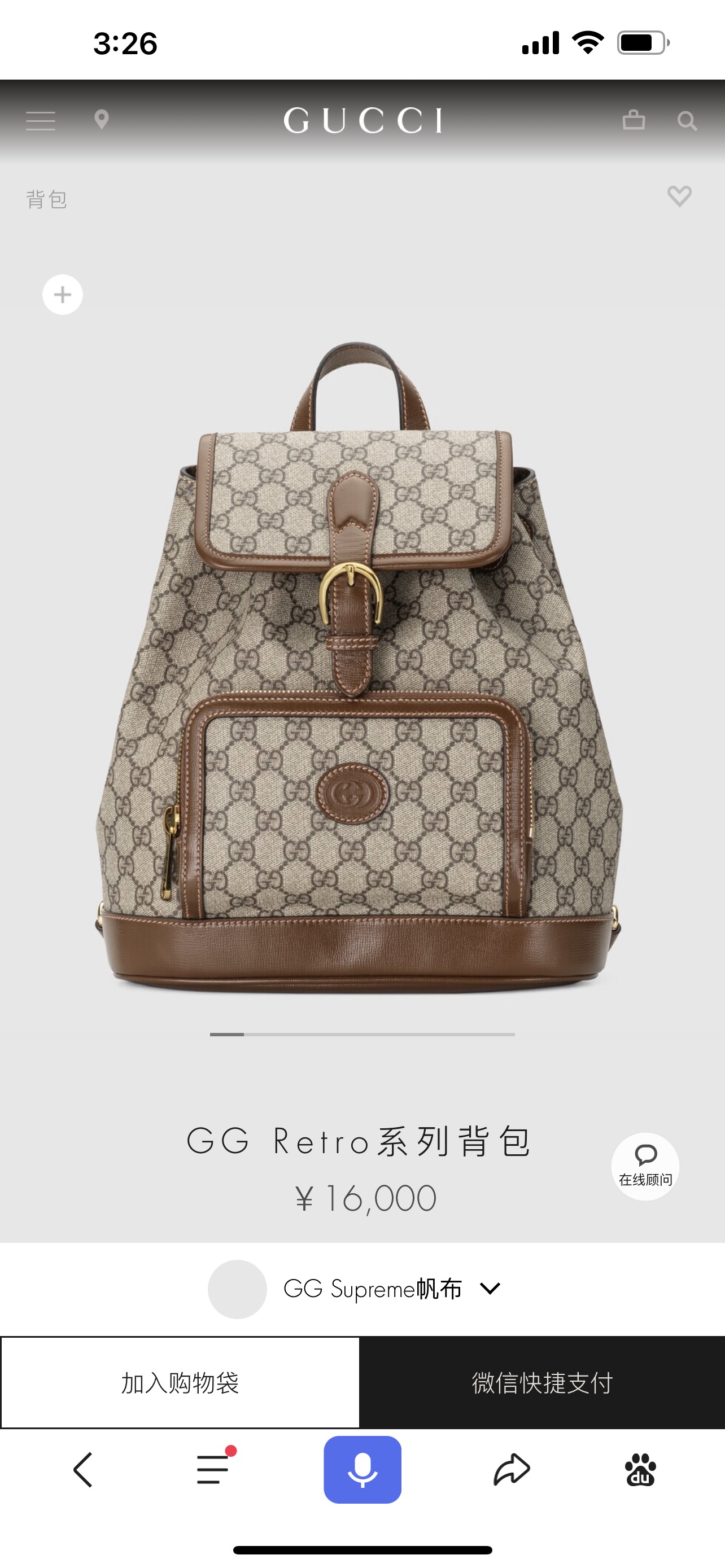
Task: Open the Baidu home paw icon
Action: tap(640, 1469)
